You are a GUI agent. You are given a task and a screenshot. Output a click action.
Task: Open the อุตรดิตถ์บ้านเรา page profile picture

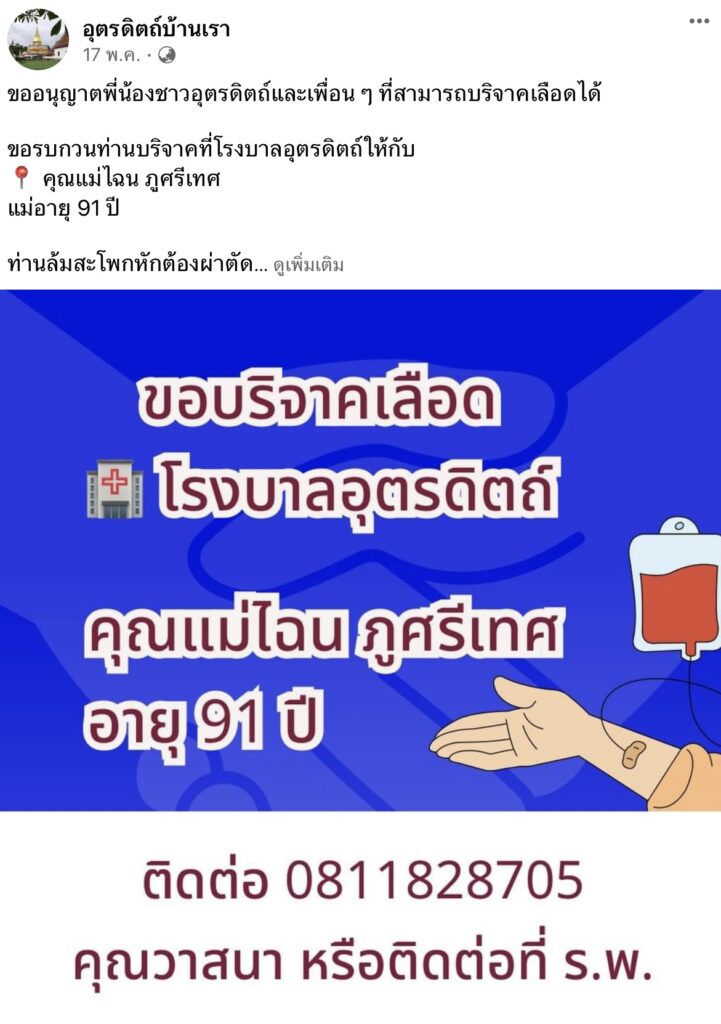click(x=38, y=39)
